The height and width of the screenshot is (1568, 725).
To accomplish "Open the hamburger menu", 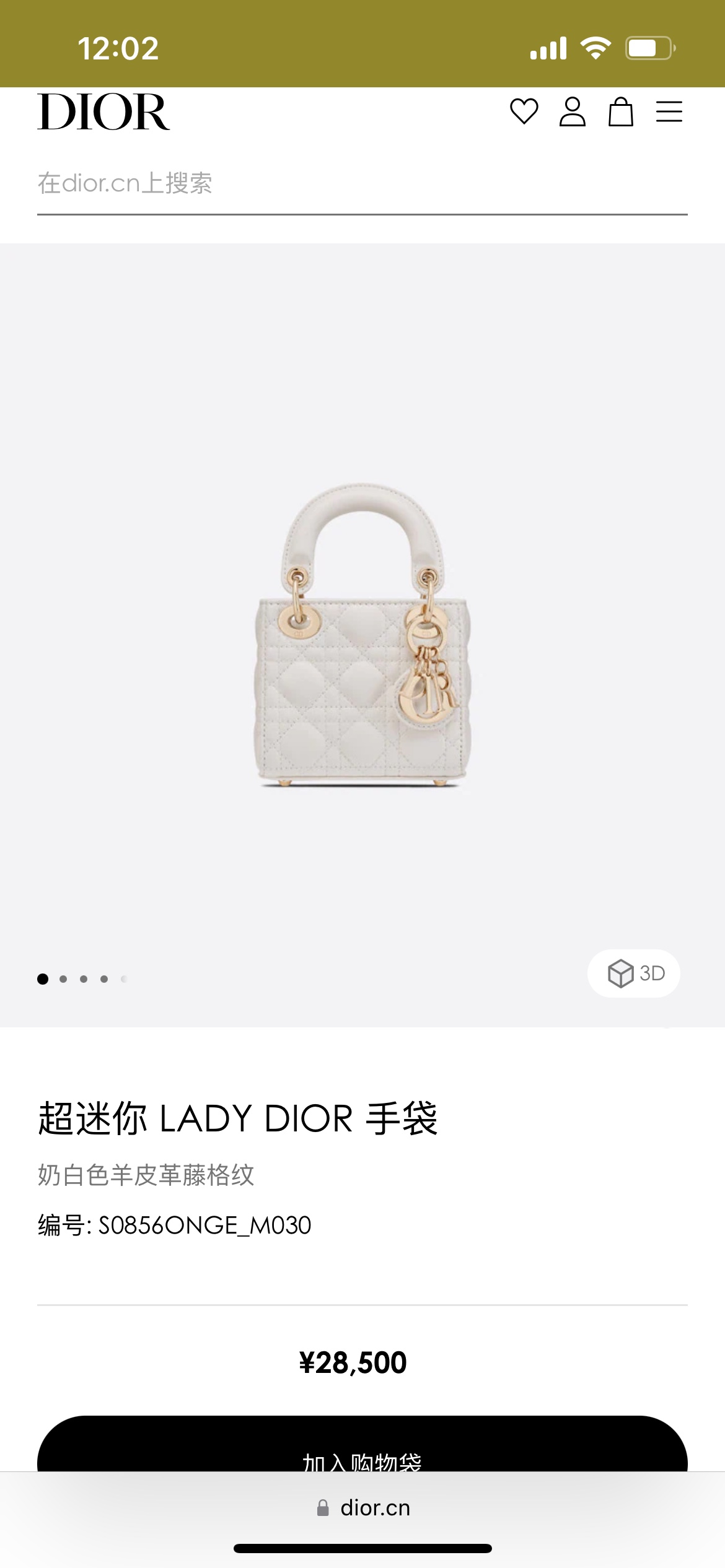I will coord(669,112).
